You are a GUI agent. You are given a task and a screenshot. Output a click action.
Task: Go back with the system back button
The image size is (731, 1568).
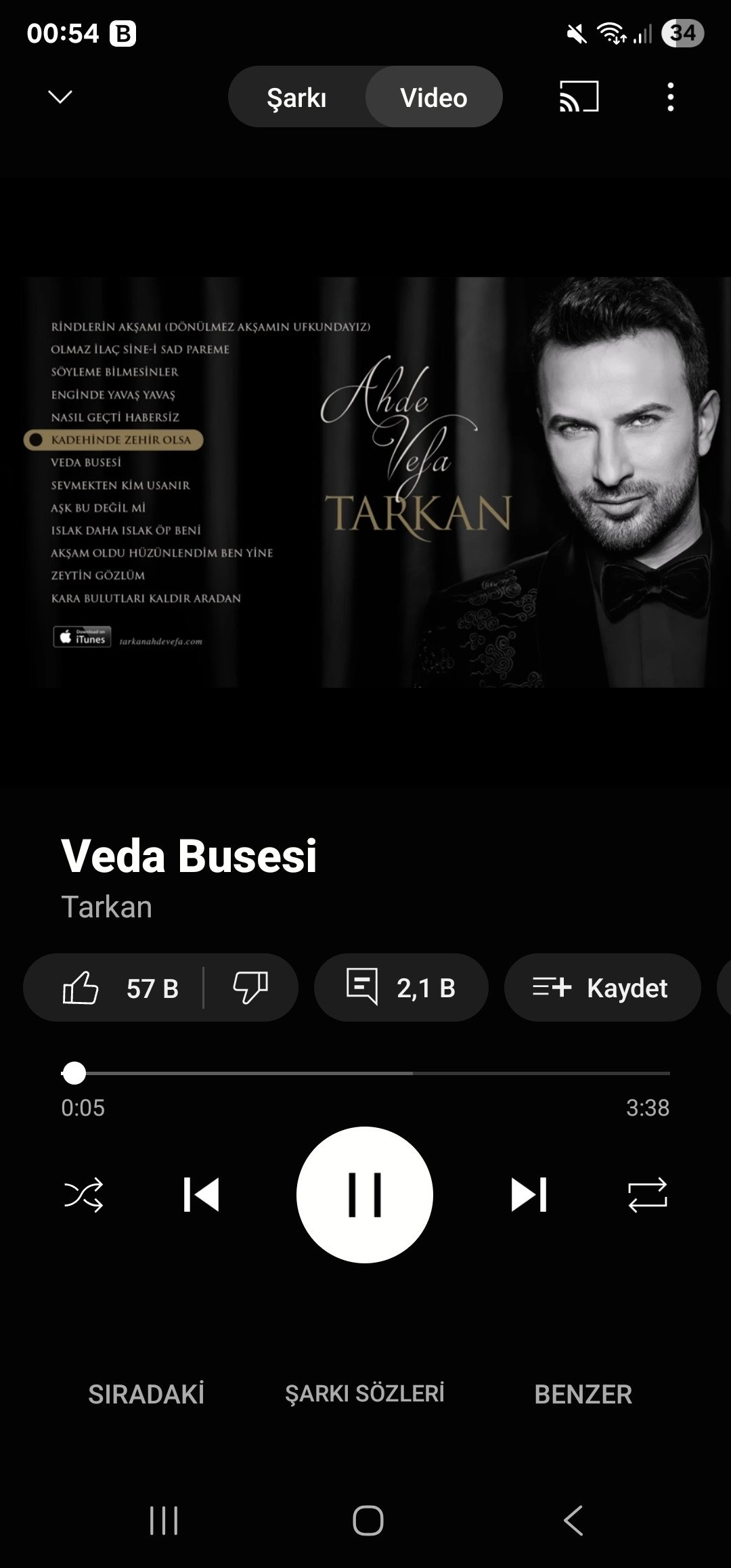coord(573,1521)
